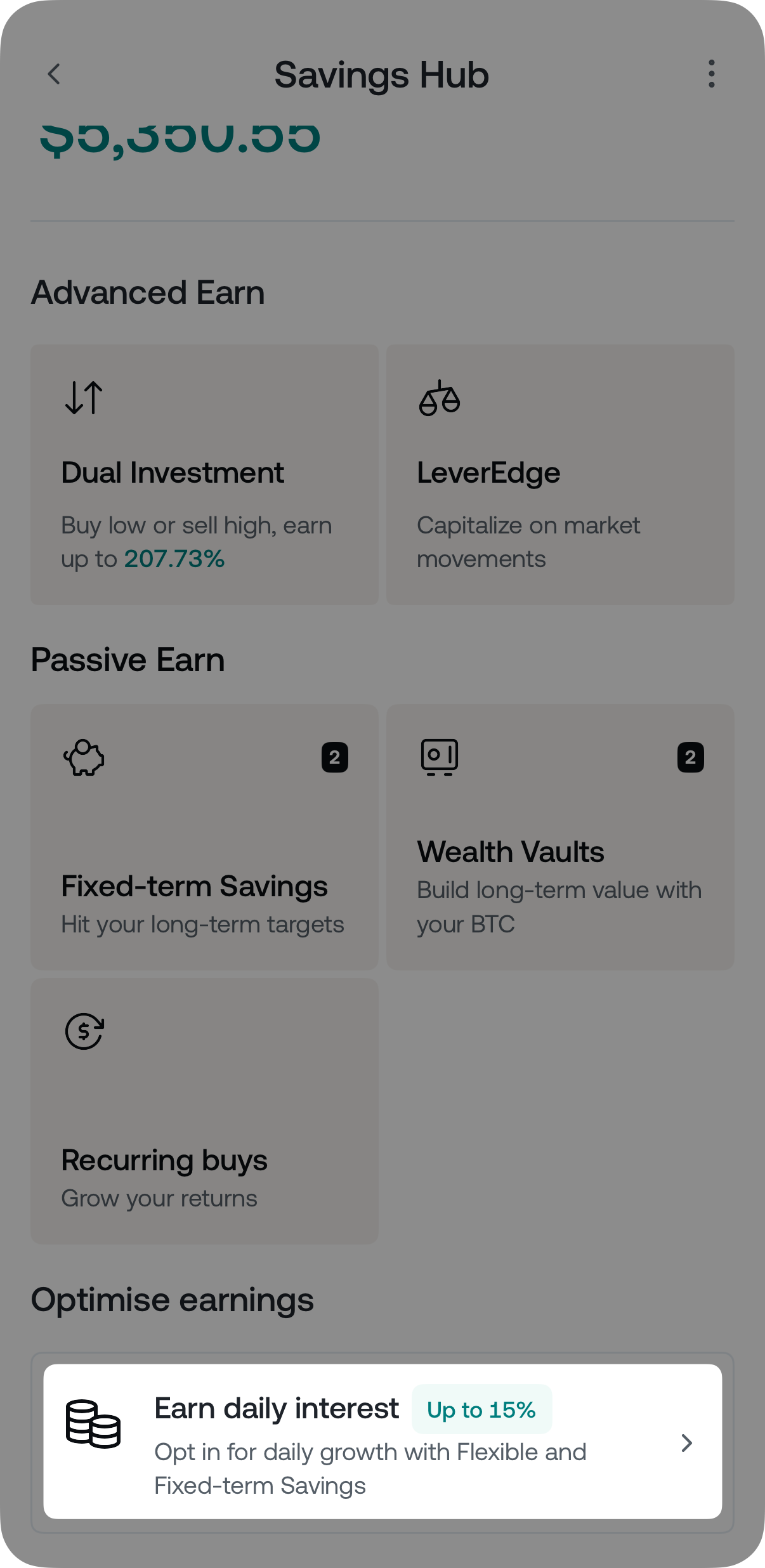The image size is (765, 1568).
Task: Open the three-dot overflow menu
Action: click(x=711, y=74)
